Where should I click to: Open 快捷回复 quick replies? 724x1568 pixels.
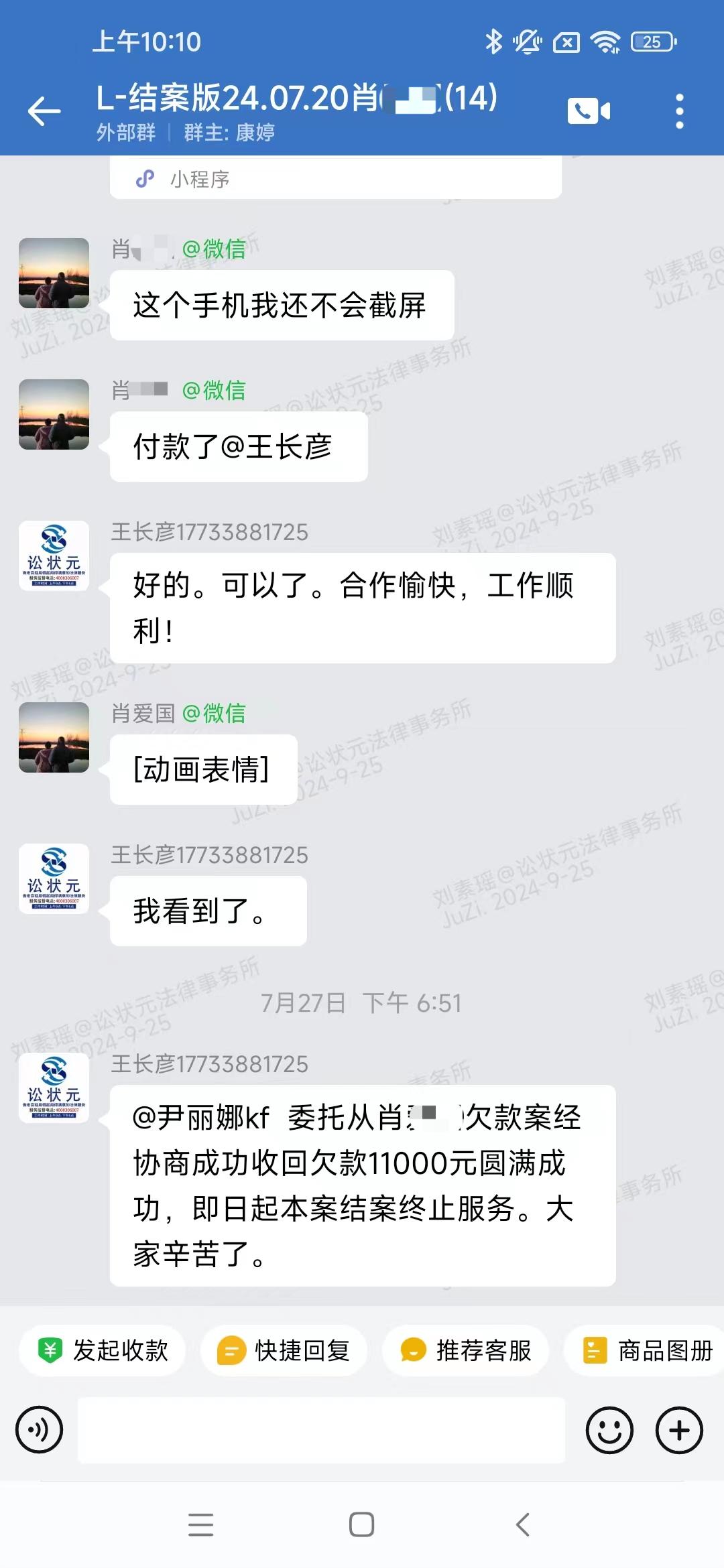point(284,1350)
